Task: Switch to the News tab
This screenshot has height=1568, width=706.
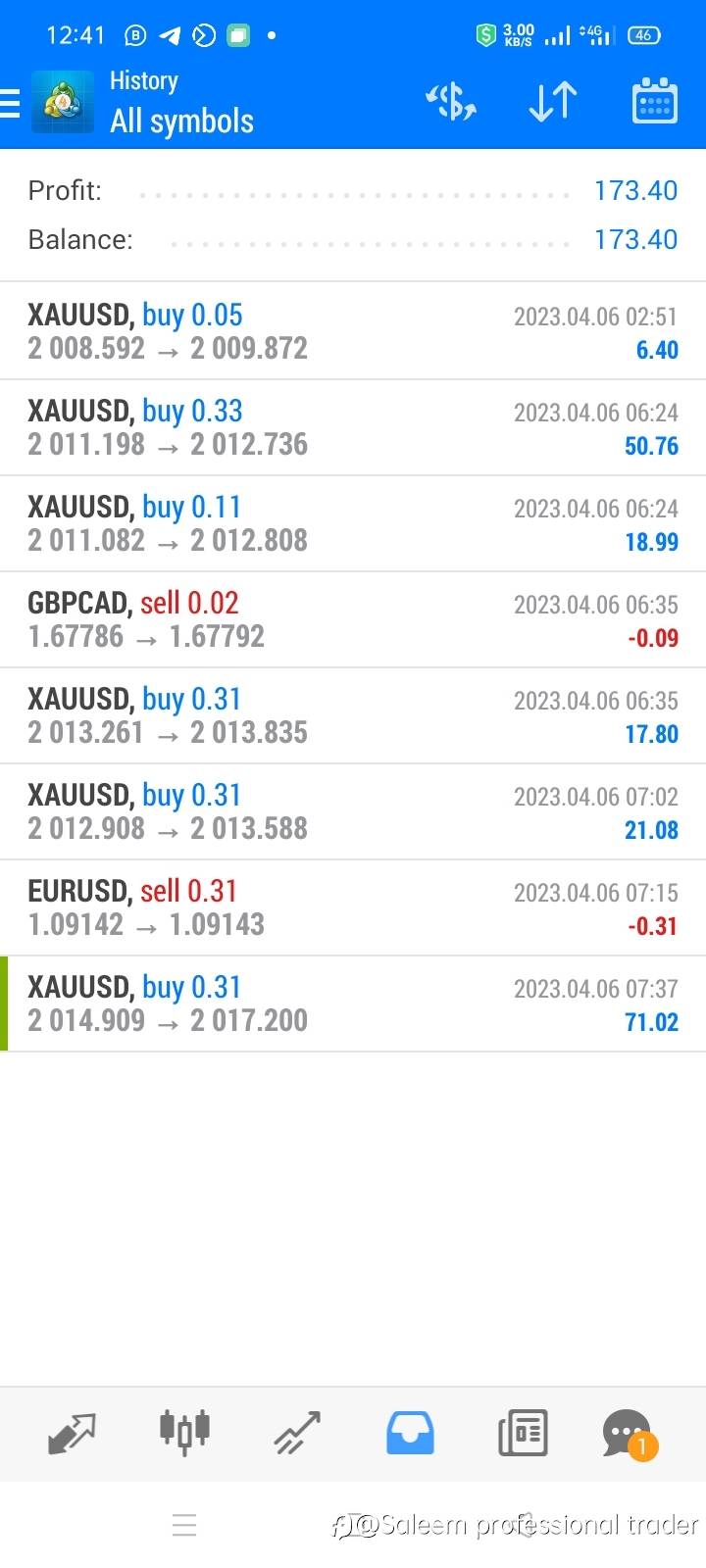Action: (523, 1434)
